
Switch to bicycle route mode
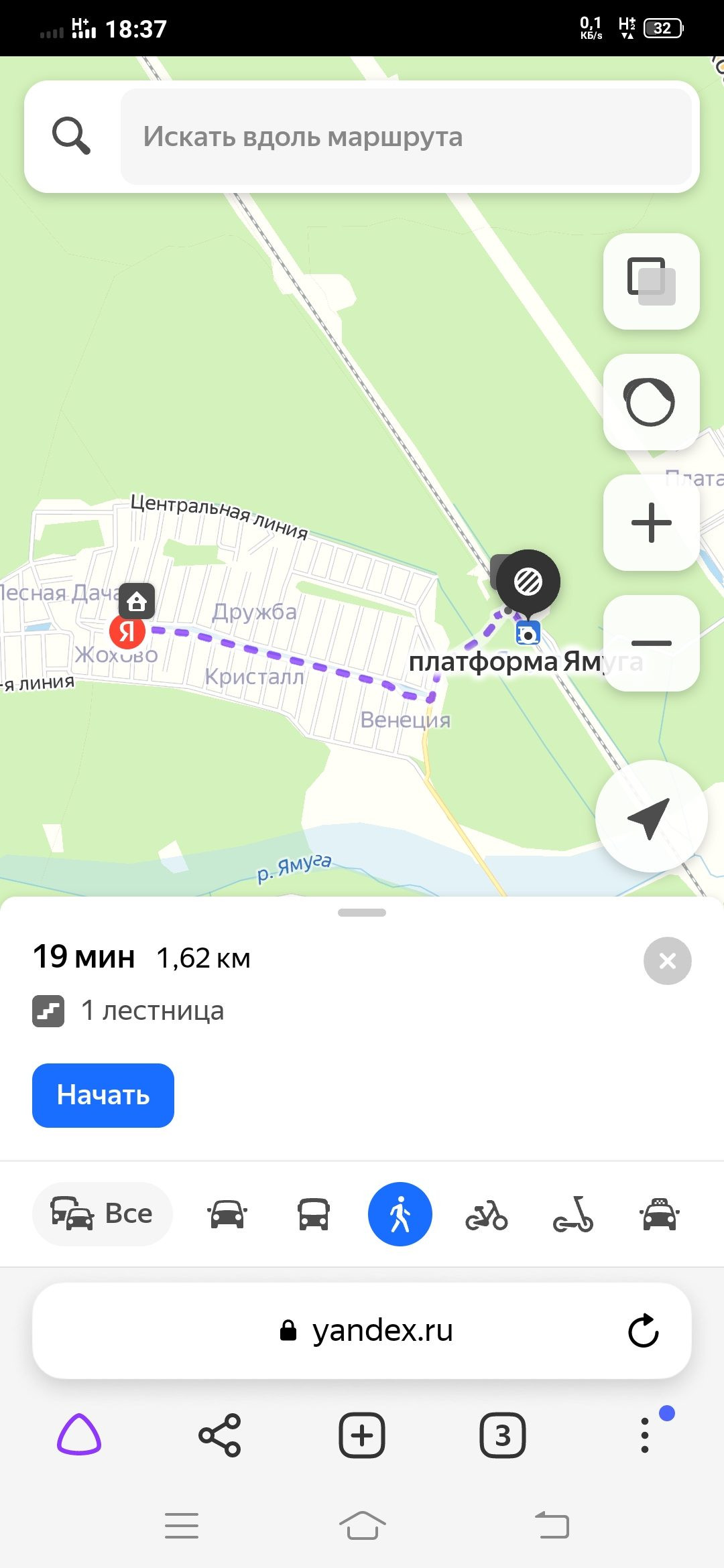(487, 1214)
